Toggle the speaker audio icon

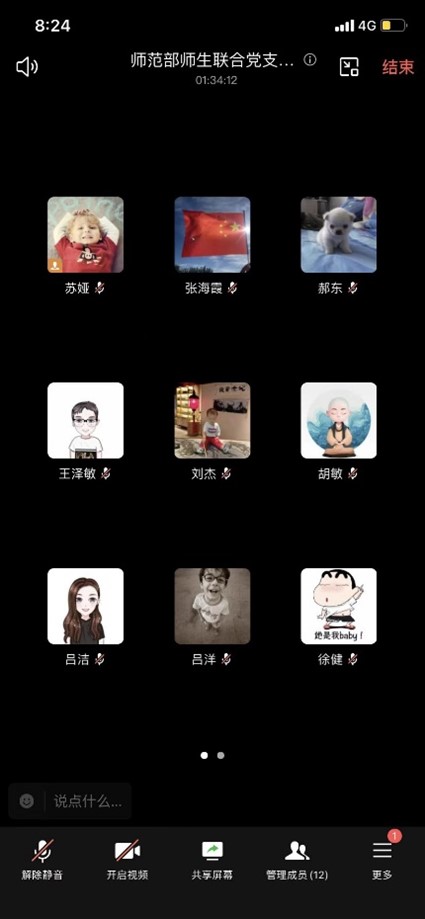coord(26,67)
